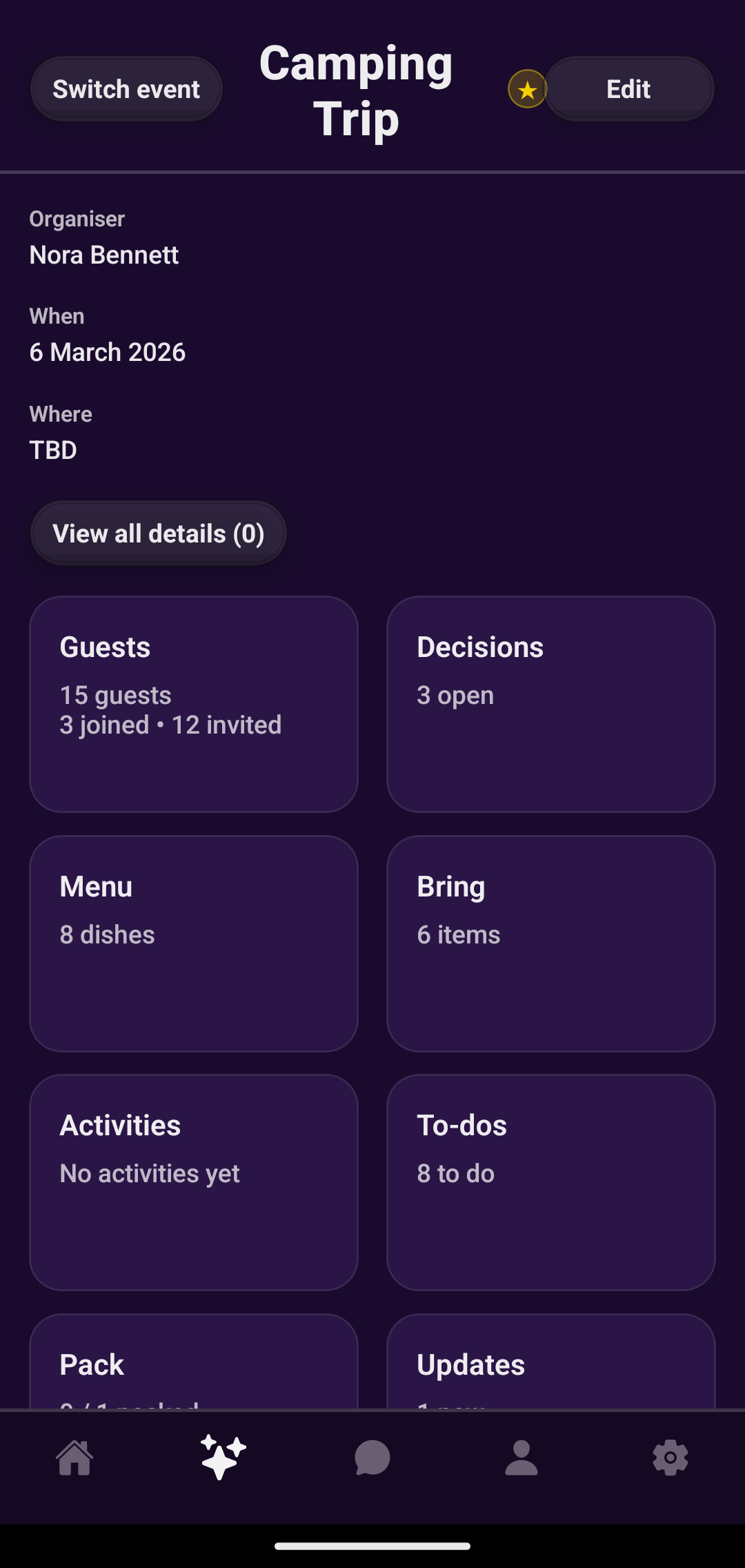Tap the organiser name Nora Bennett
745x1568 pixels.
tap(103, 255)
